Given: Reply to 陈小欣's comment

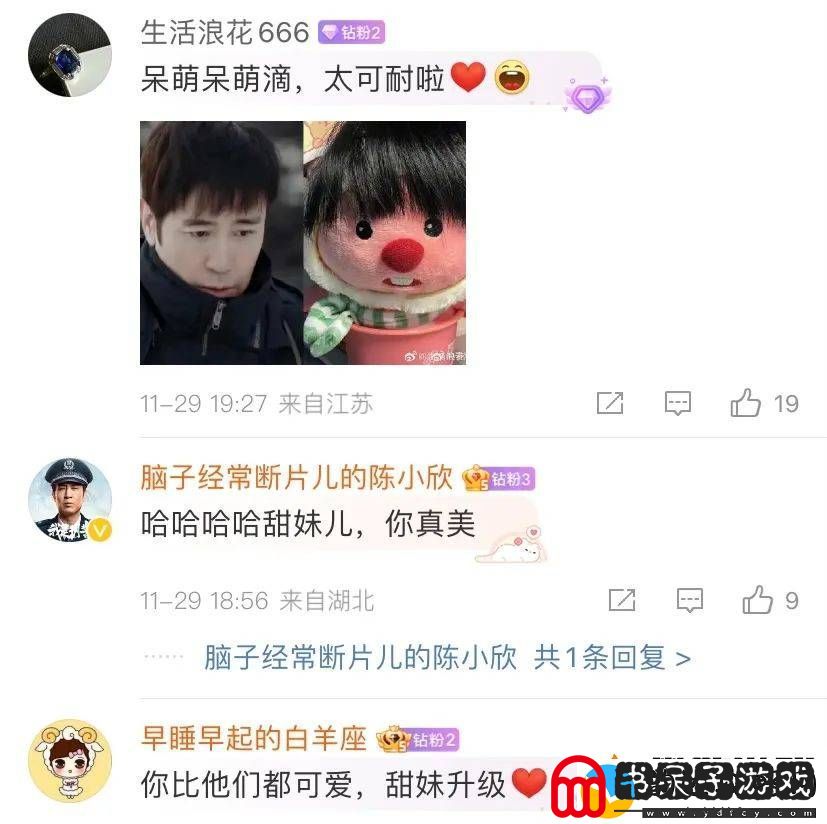Looking at the screenshot, I should [x=690, y=600].
